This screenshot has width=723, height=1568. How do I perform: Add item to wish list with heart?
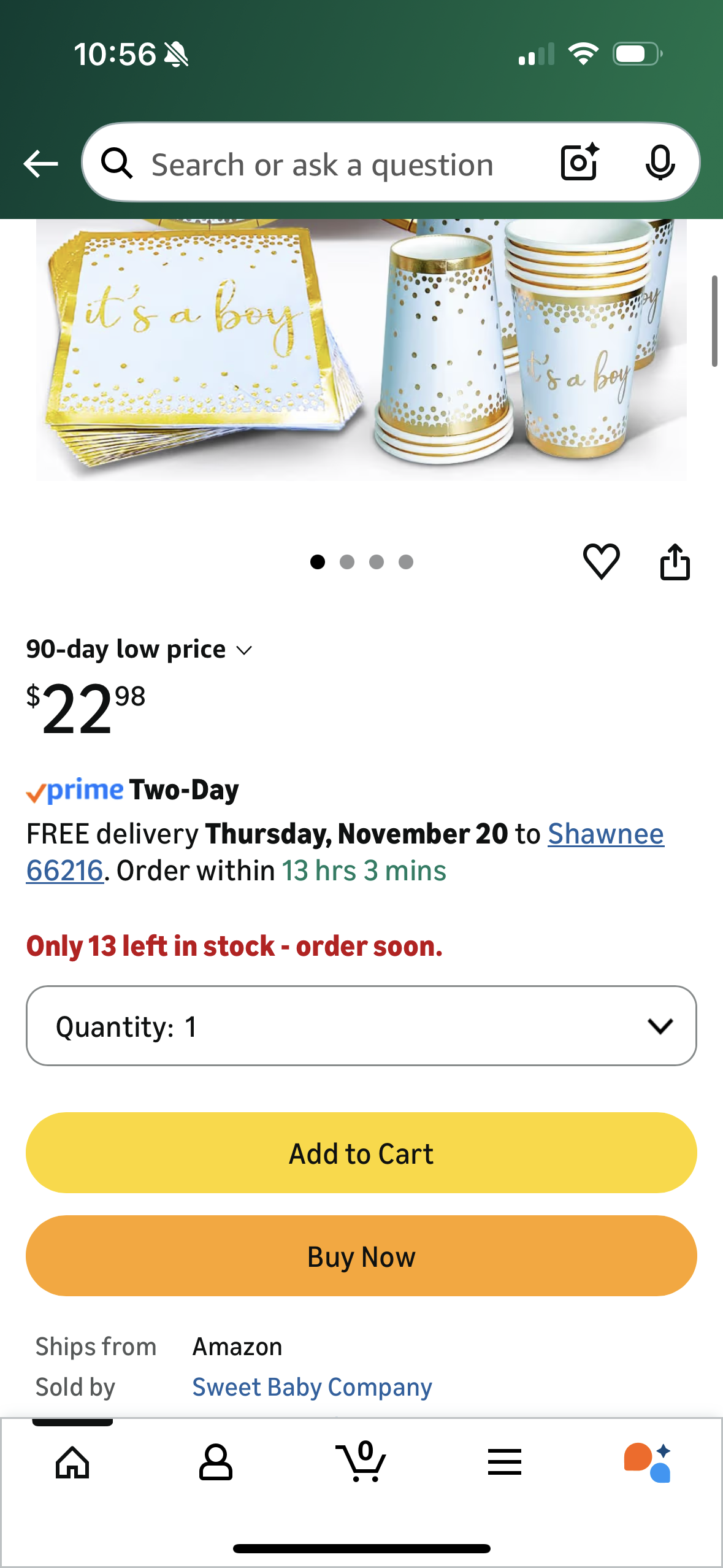click(x=601, y=561)
